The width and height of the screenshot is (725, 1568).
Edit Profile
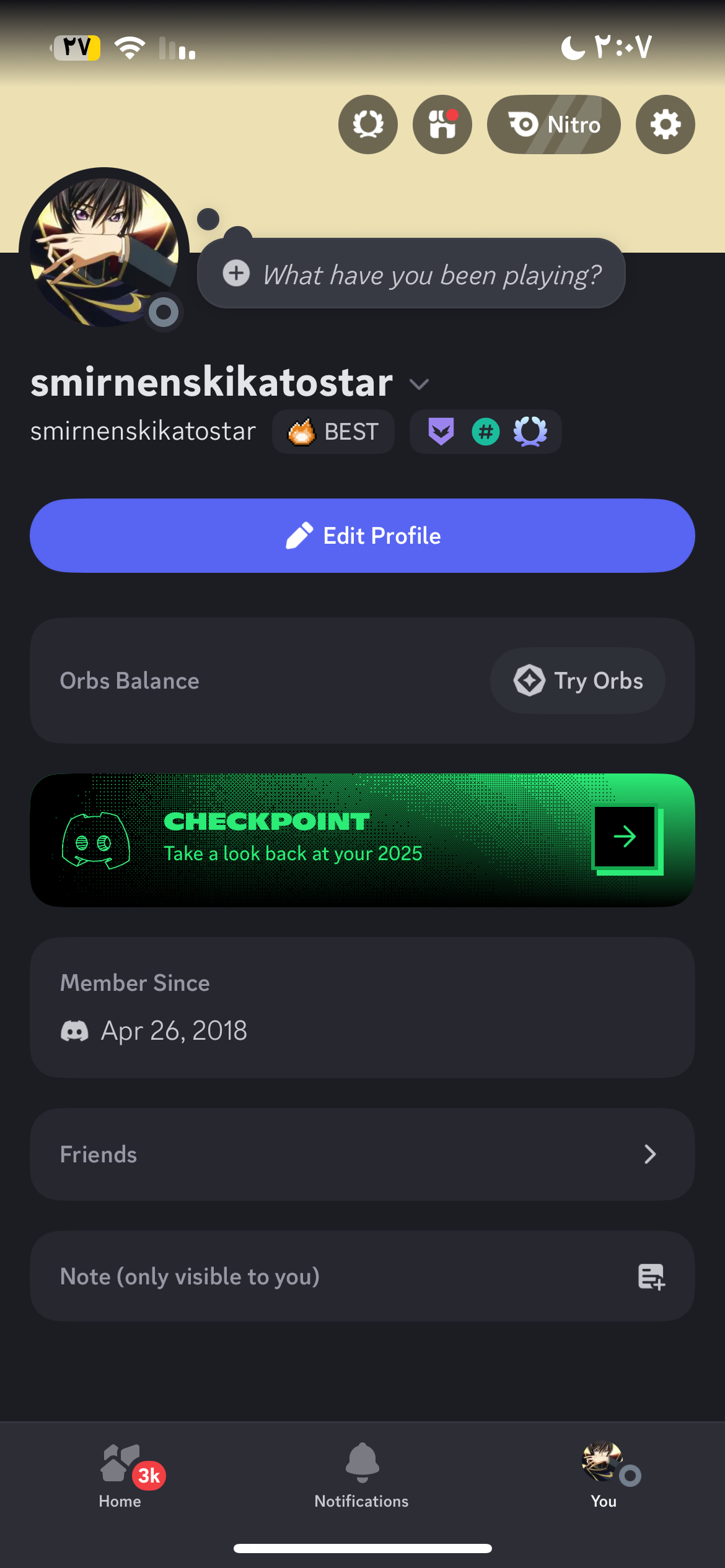tap(362, 536)
